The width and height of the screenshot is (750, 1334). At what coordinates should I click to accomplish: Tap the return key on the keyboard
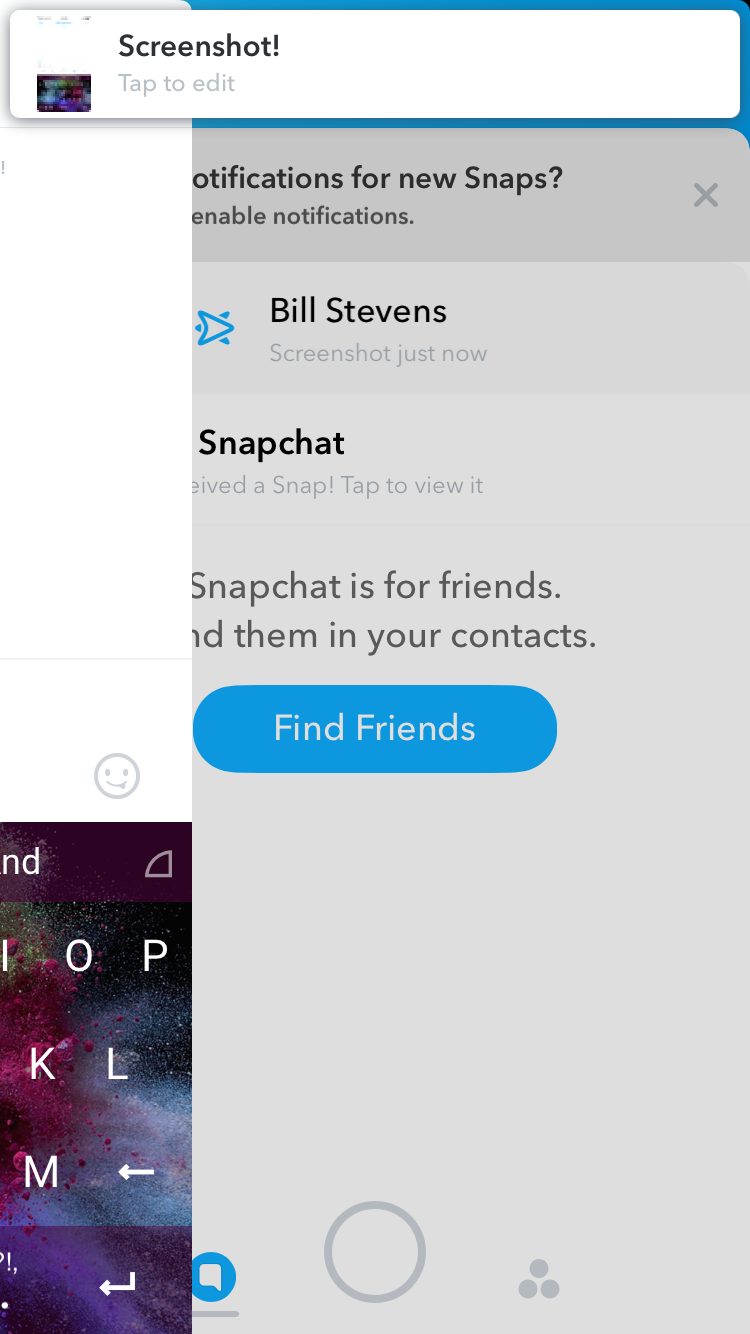(118, 1286)
